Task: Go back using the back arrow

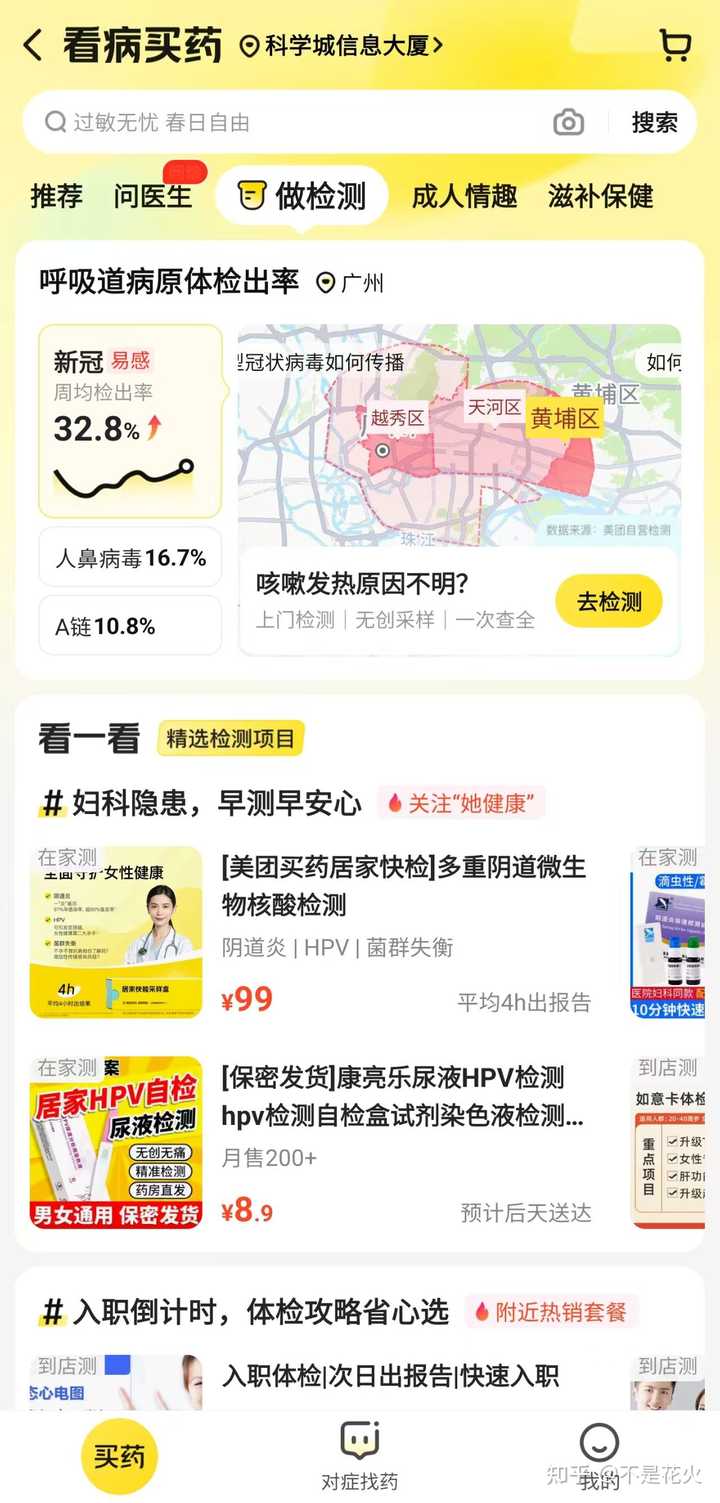Action: tap(33, 45)
